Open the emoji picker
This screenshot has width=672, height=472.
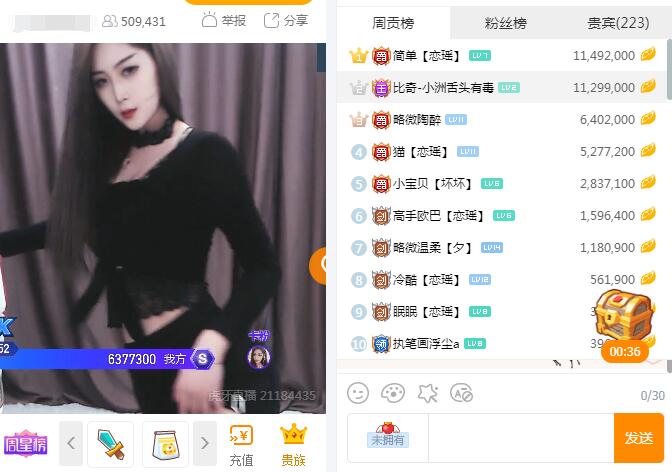click(358, 393)
